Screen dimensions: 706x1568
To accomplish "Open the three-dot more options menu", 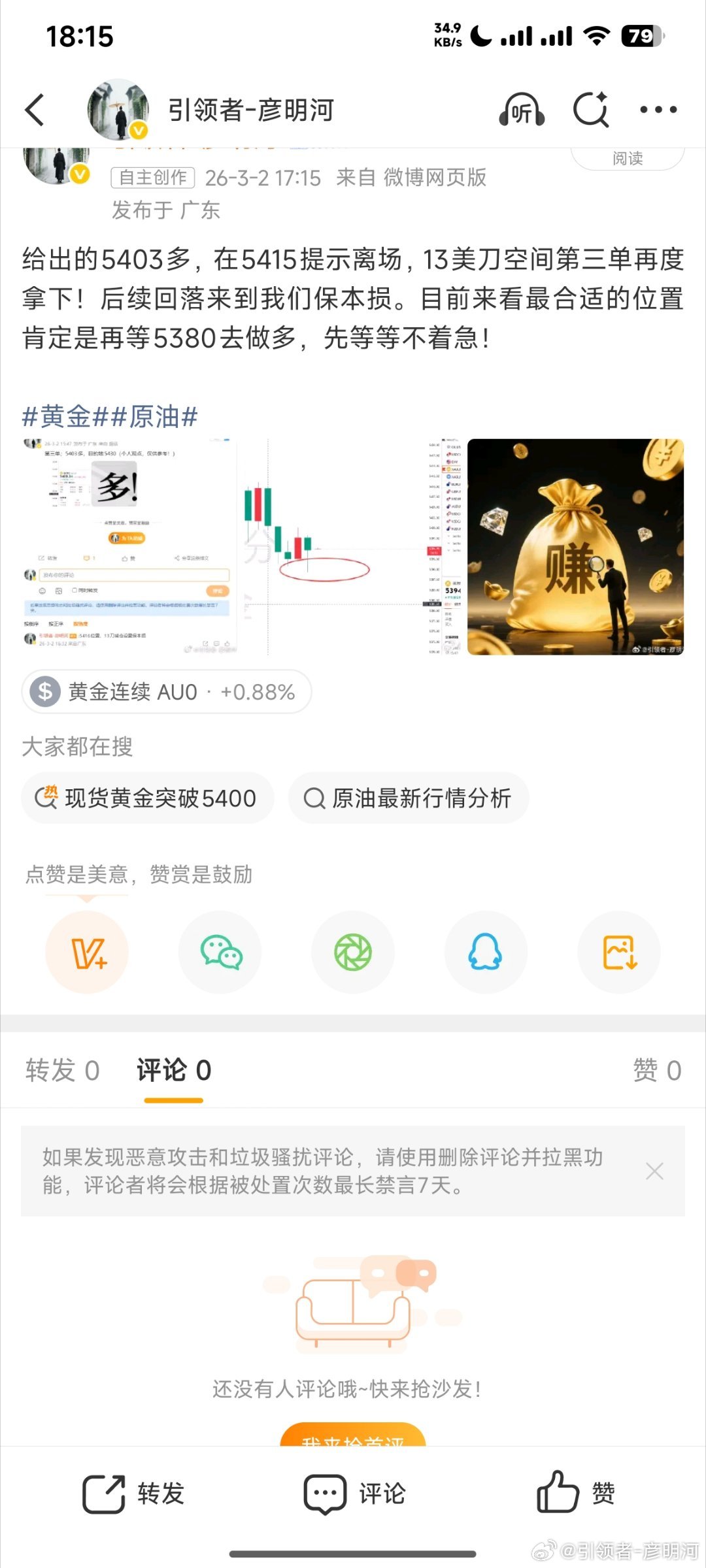I will click(658, 109).
